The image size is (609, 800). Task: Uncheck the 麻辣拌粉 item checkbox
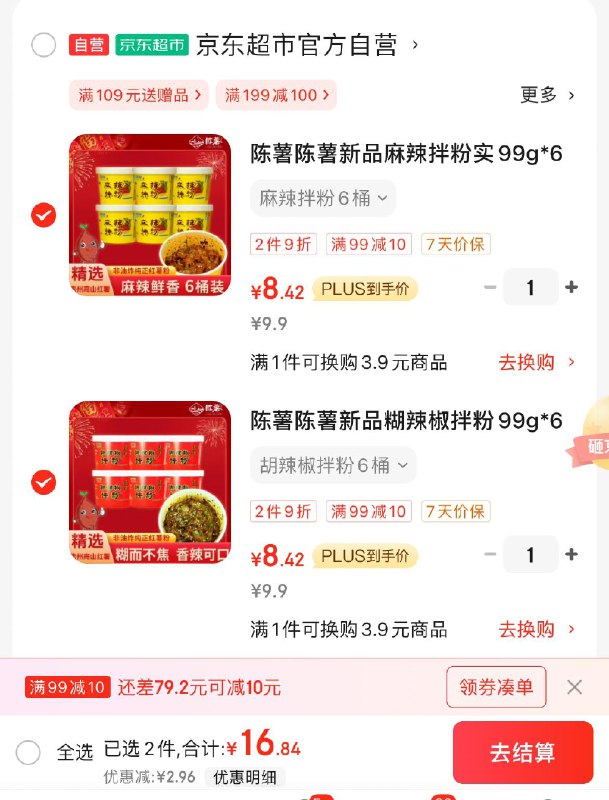(43, 215)
